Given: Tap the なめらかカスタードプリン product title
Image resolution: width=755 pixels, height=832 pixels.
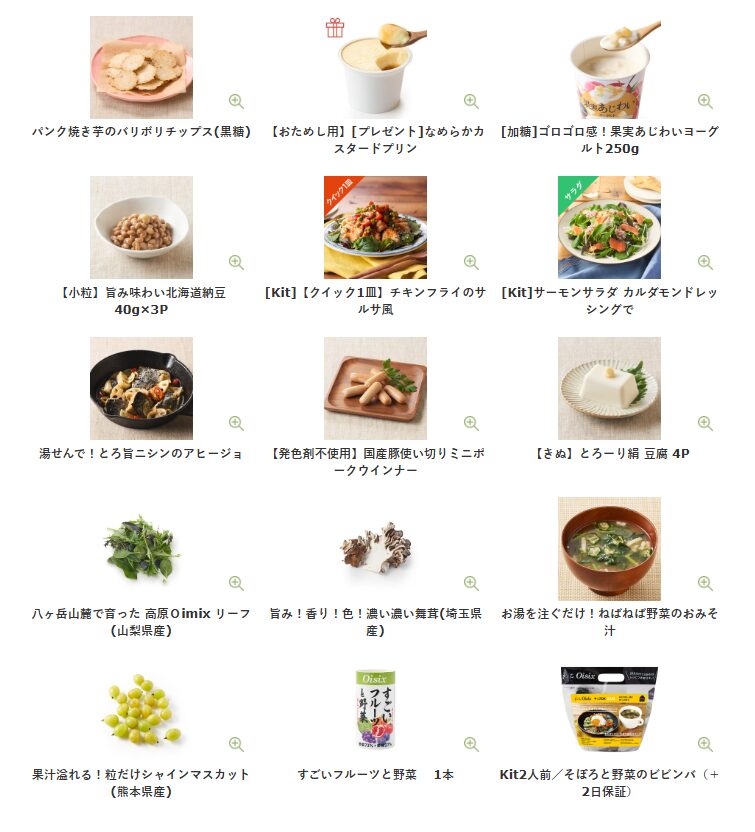Looking at the screenshot, I should 377,140.
